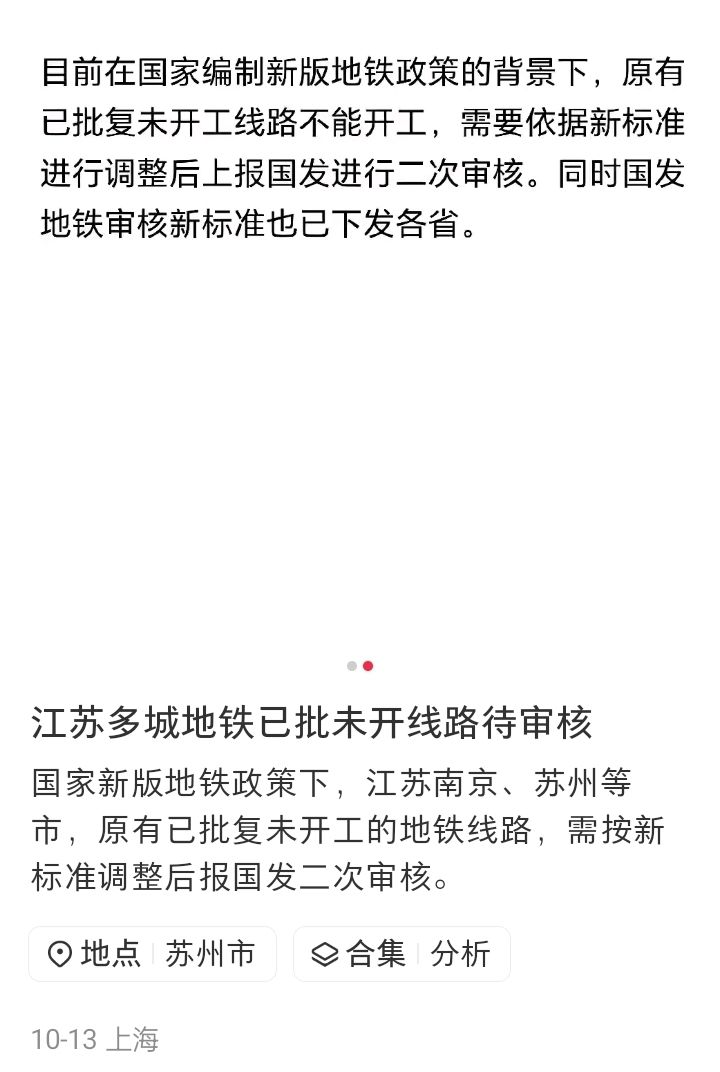The height and width of the screenshot is (1072, 720).
Task: Open the 地点 苏州市 location chip
Action: tap(152, 954)
